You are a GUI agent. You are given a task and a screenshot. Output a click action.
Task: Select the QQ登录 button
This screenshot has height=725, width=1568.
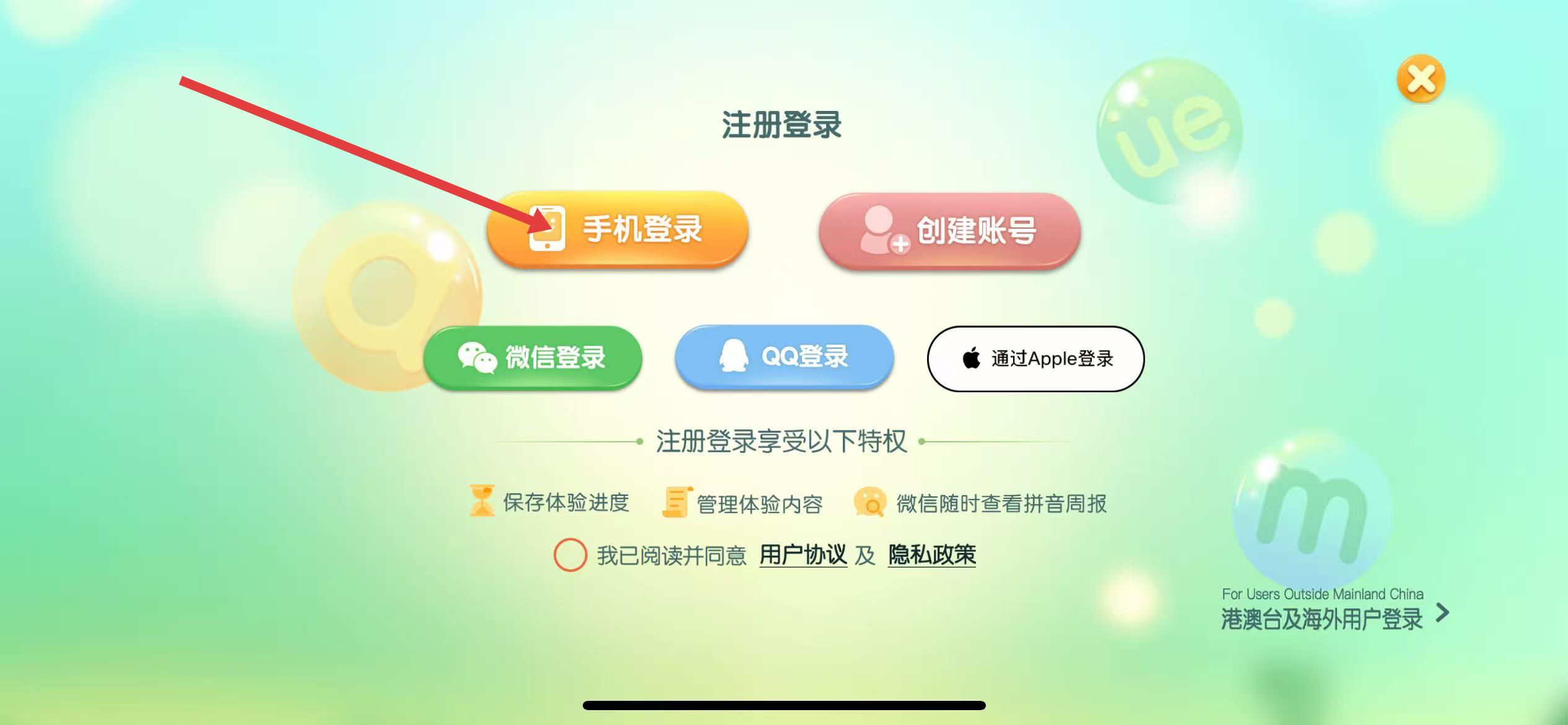click(784, 357)
